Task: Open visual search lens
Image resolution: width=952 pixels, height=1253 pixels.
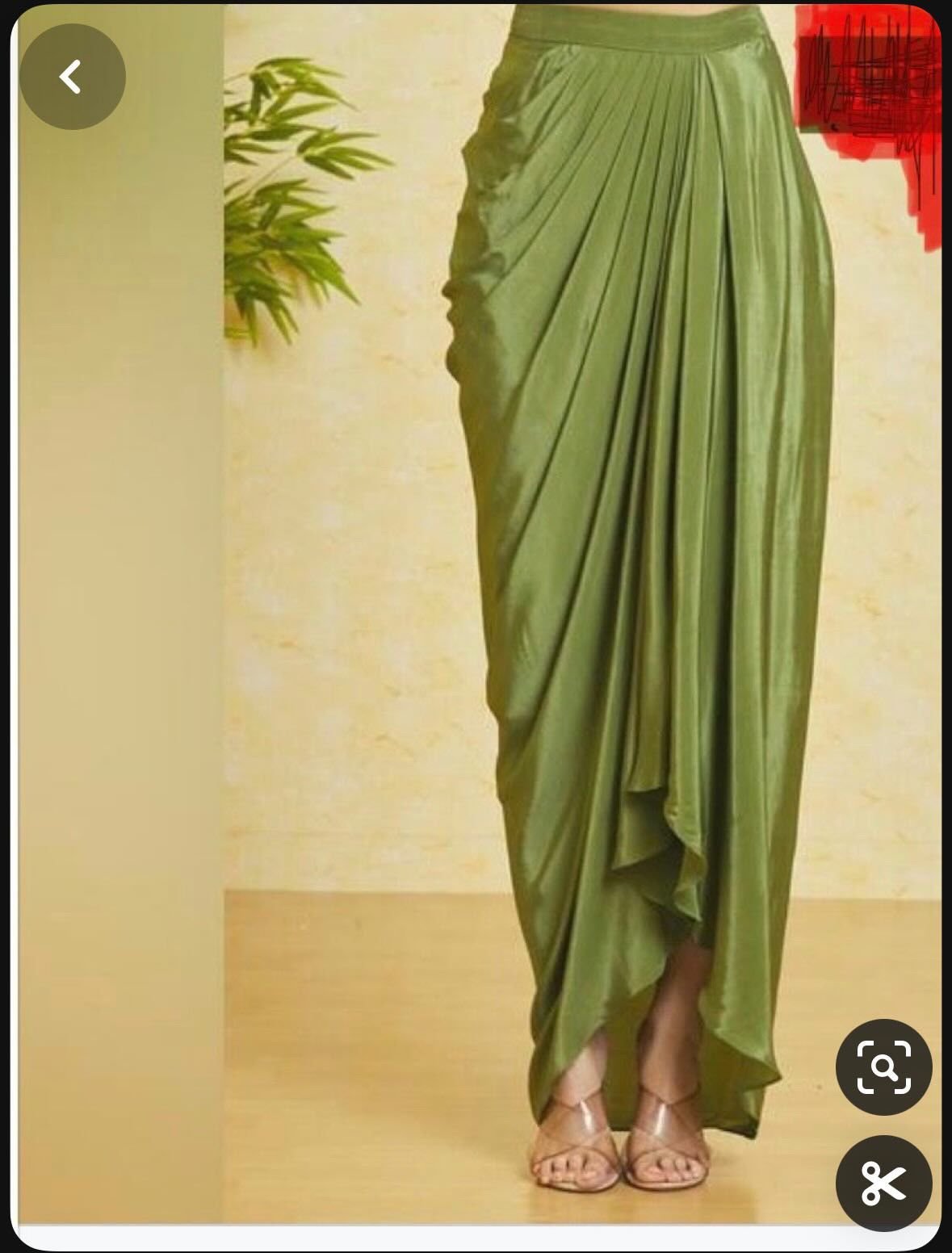Action: point(883,1067)
